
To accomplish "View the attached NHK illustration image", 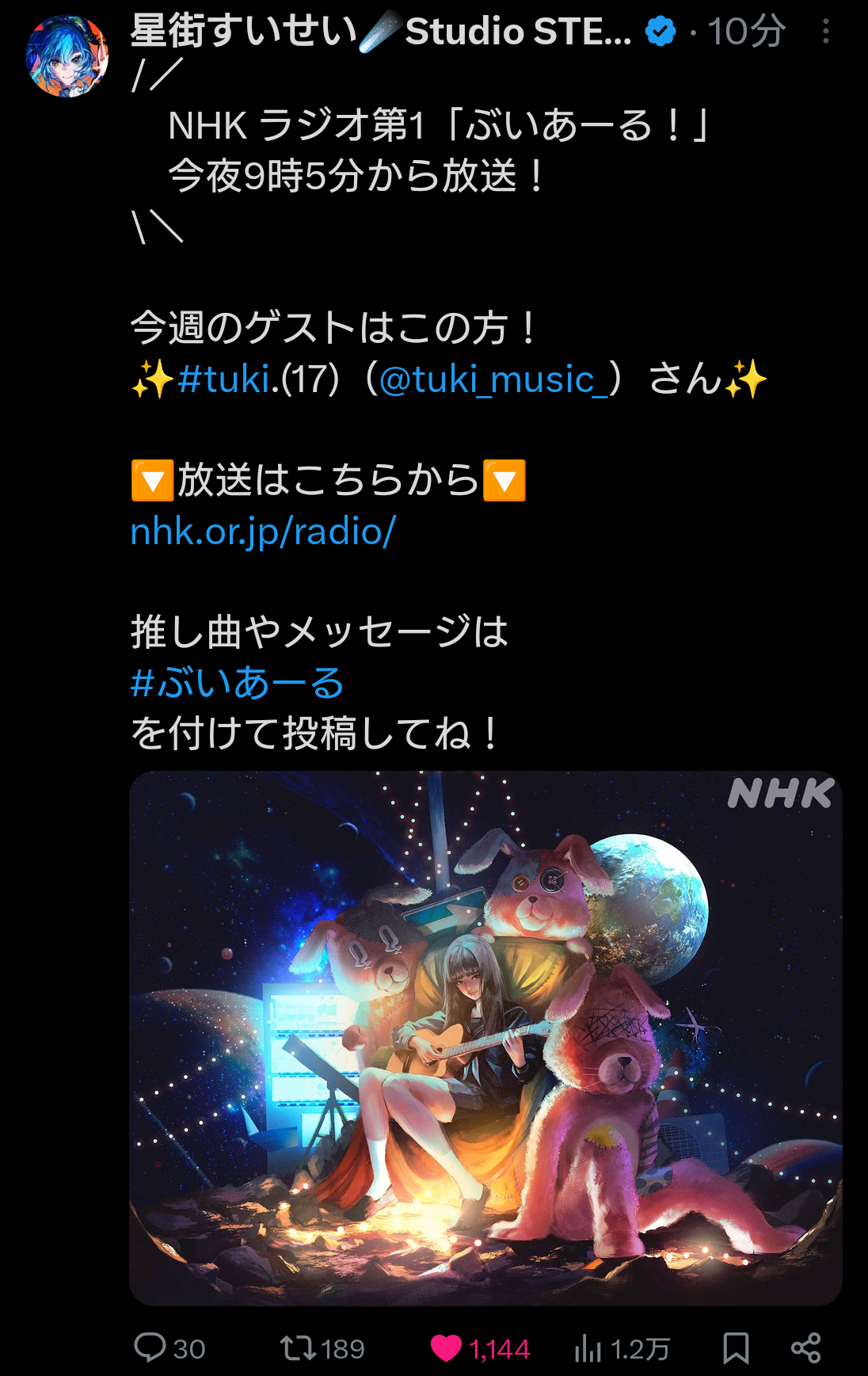I will (485, 1038).
